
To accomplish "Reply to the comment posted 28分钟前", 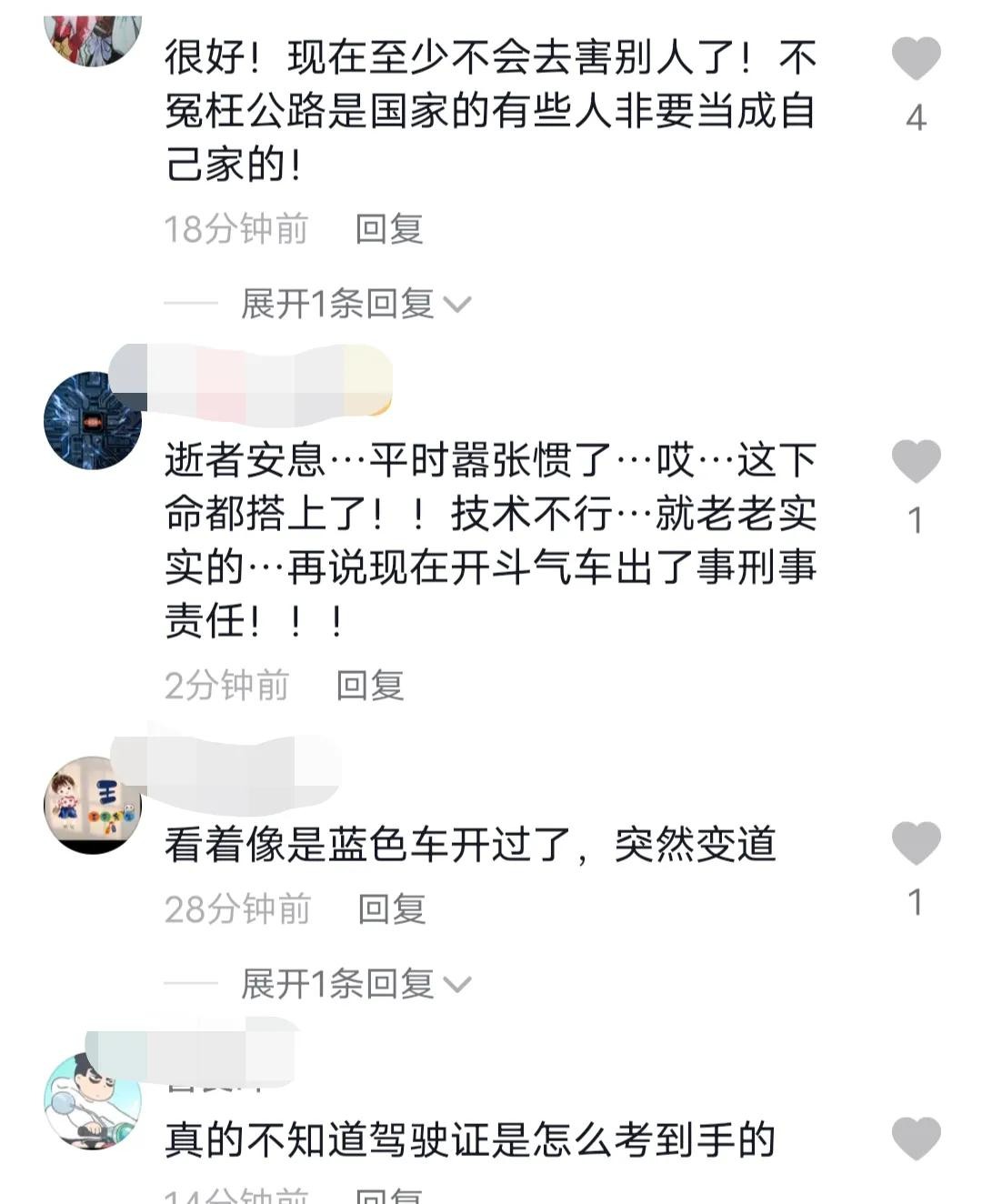I will coord(392,908).
